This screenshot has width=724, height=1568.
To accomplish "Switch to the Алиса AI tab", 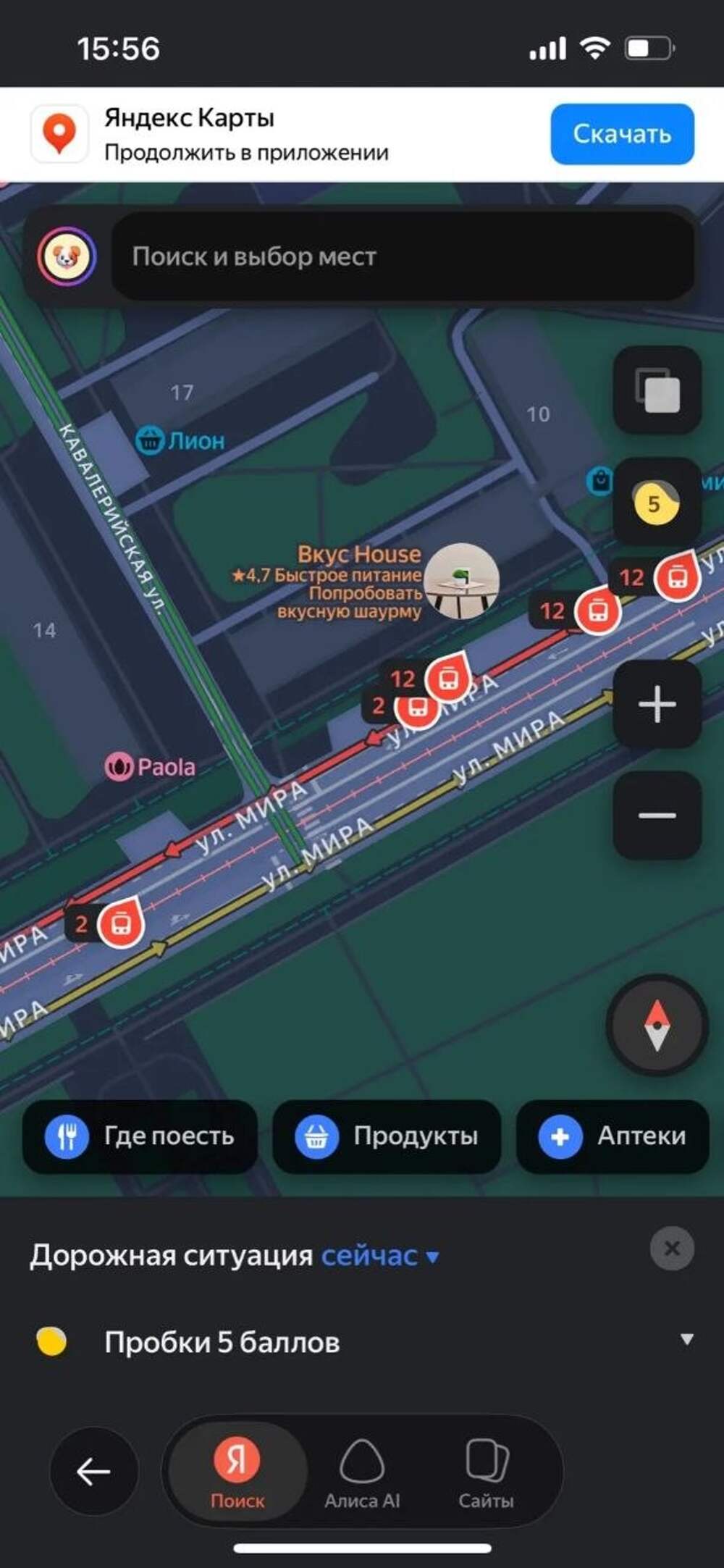I will pyautogui.click(x=361, y=1471).
